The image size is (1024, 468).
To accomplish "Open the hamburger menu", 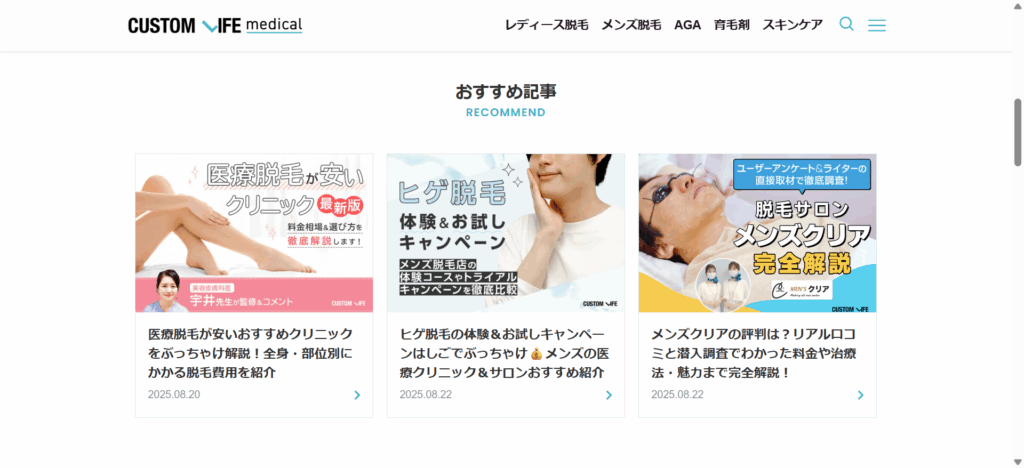I will (x=877, y=25).
